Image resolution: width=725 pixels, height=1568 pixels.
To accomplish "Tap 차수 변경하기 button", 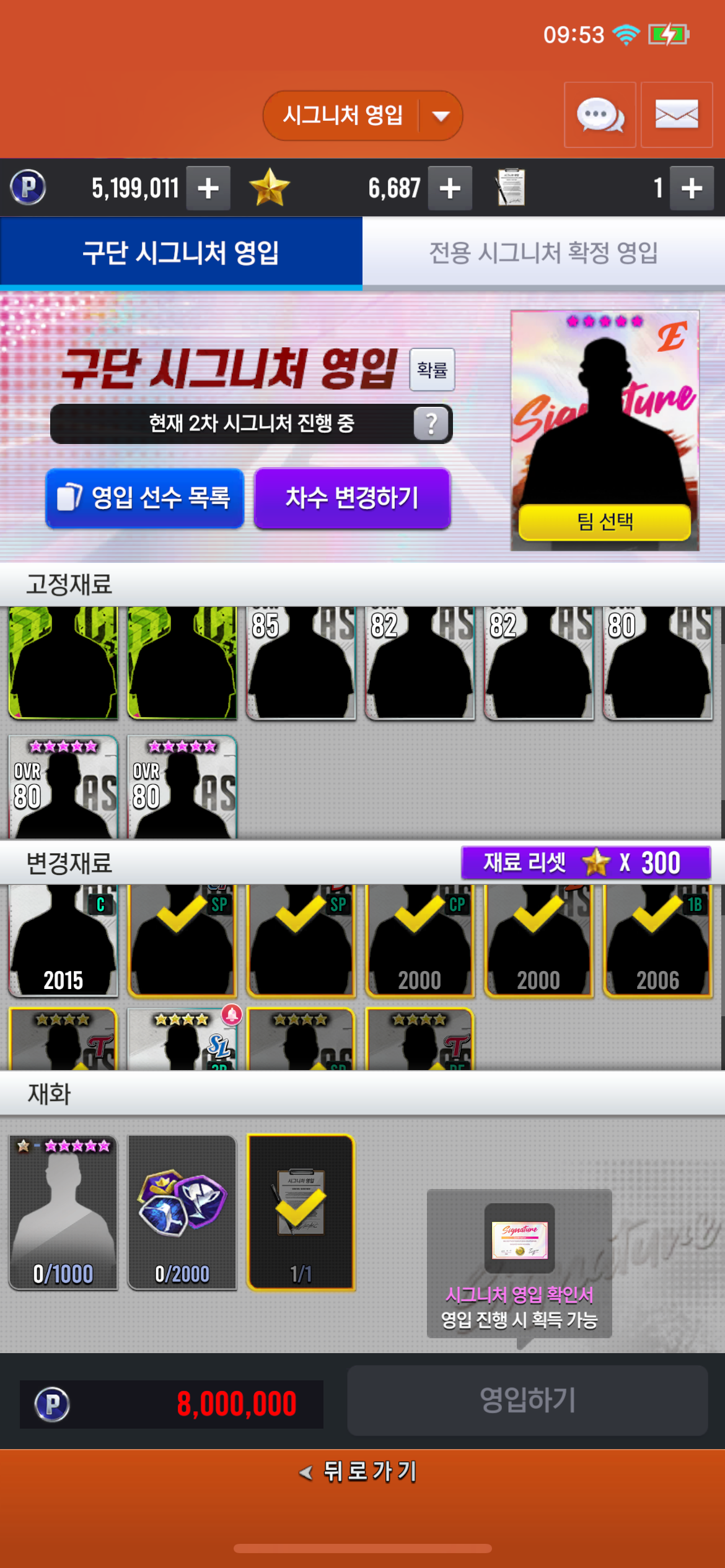I will [x=352, y=498].
